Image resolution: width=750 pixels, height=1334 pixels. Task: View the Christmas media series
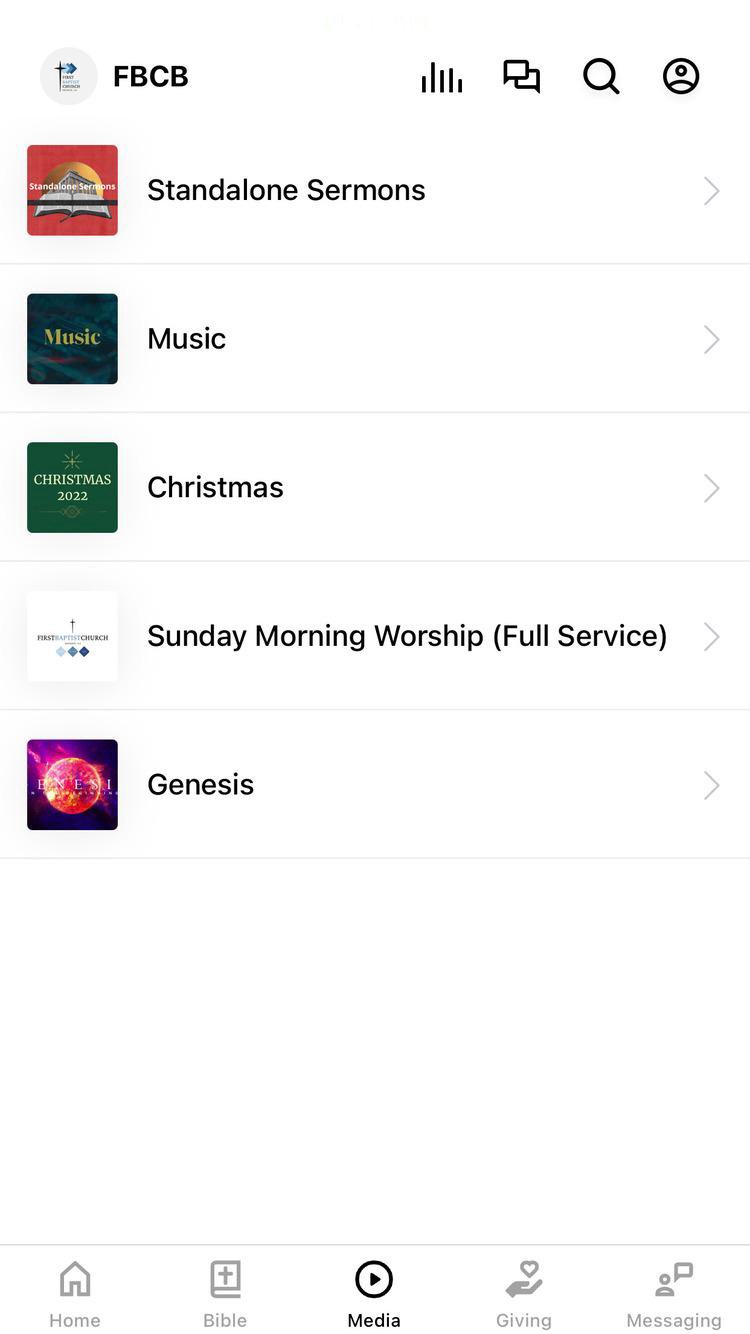click(374, 488)
